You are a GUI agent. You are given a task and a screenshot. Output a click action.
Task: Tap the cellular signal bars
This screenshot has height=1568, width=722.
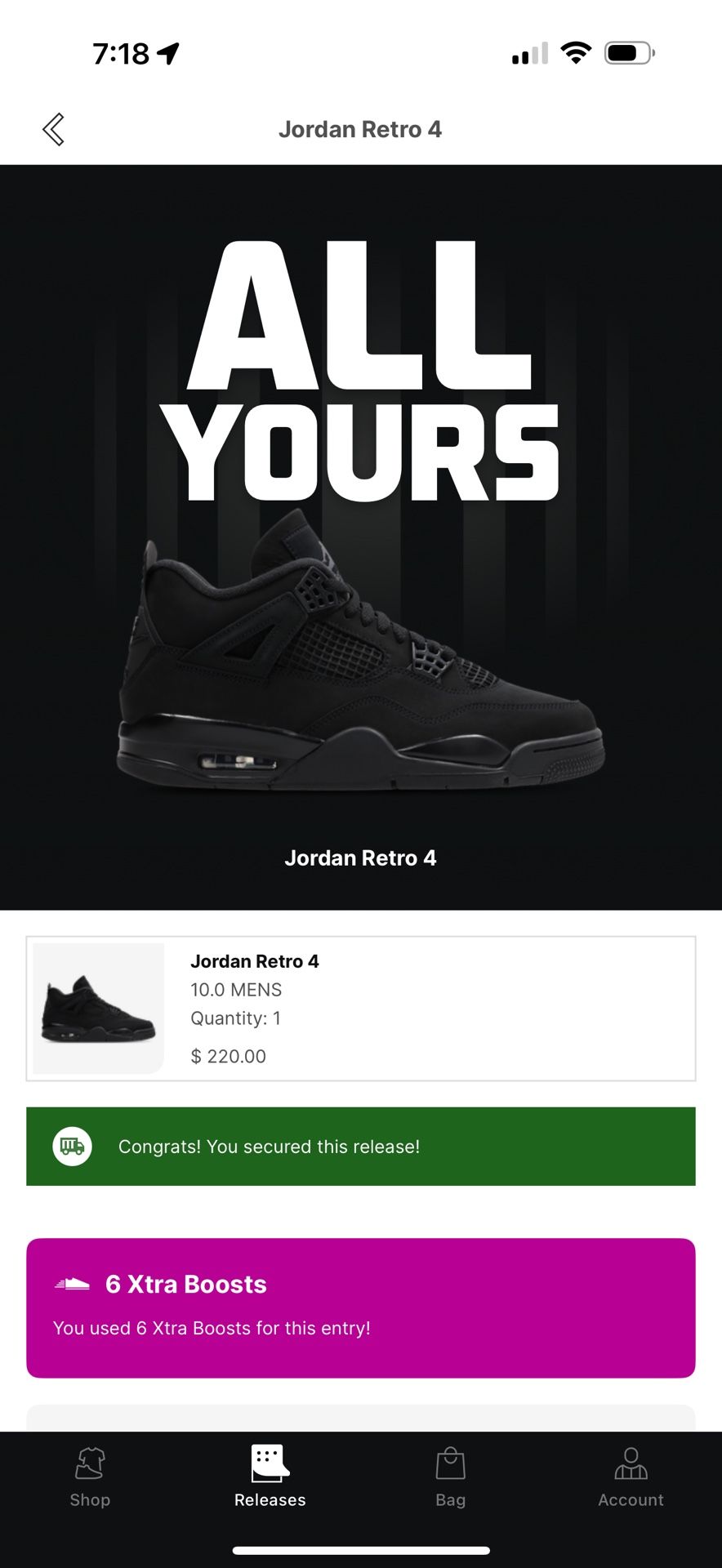coord(529,54)
